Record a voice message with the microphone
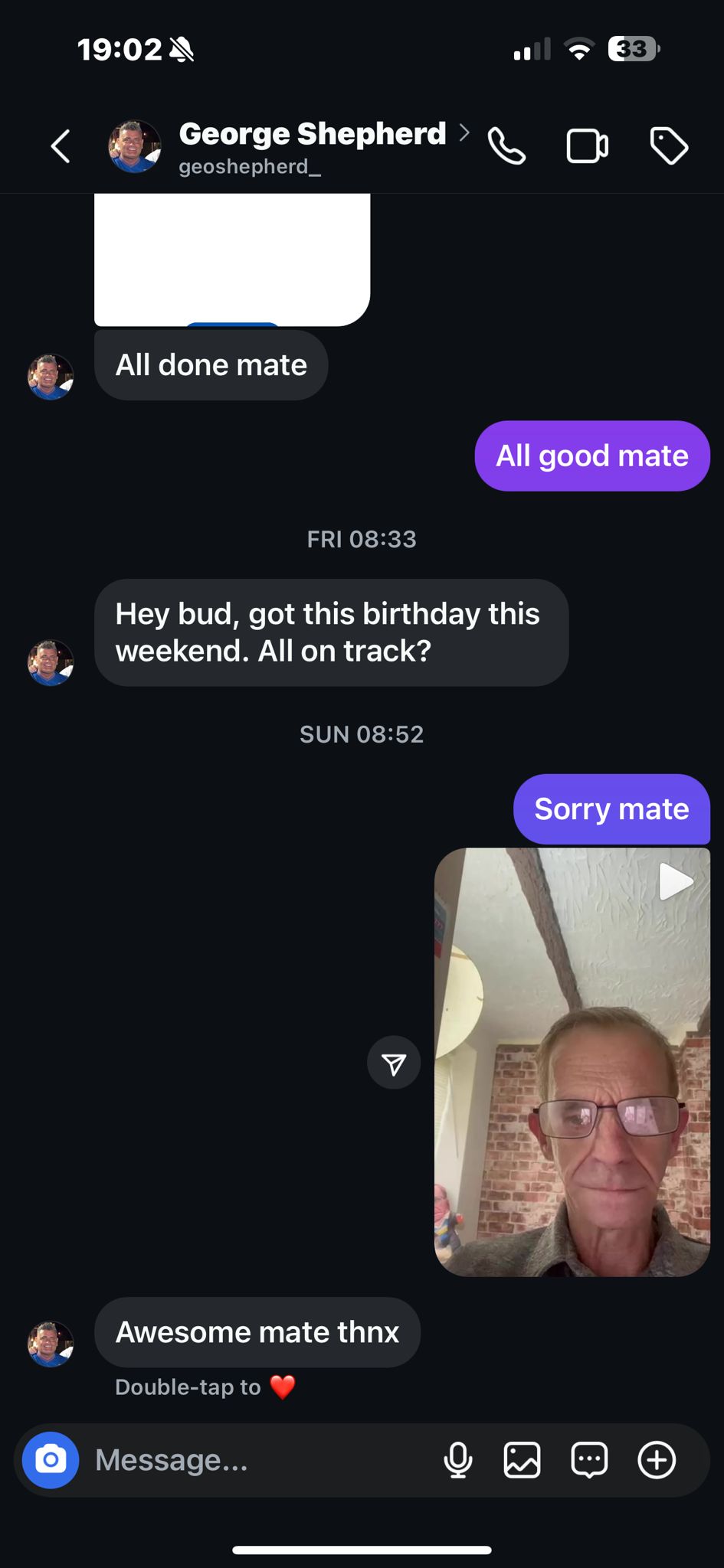This screenshot has width=724, height=1568. [x=458, y=1460]
